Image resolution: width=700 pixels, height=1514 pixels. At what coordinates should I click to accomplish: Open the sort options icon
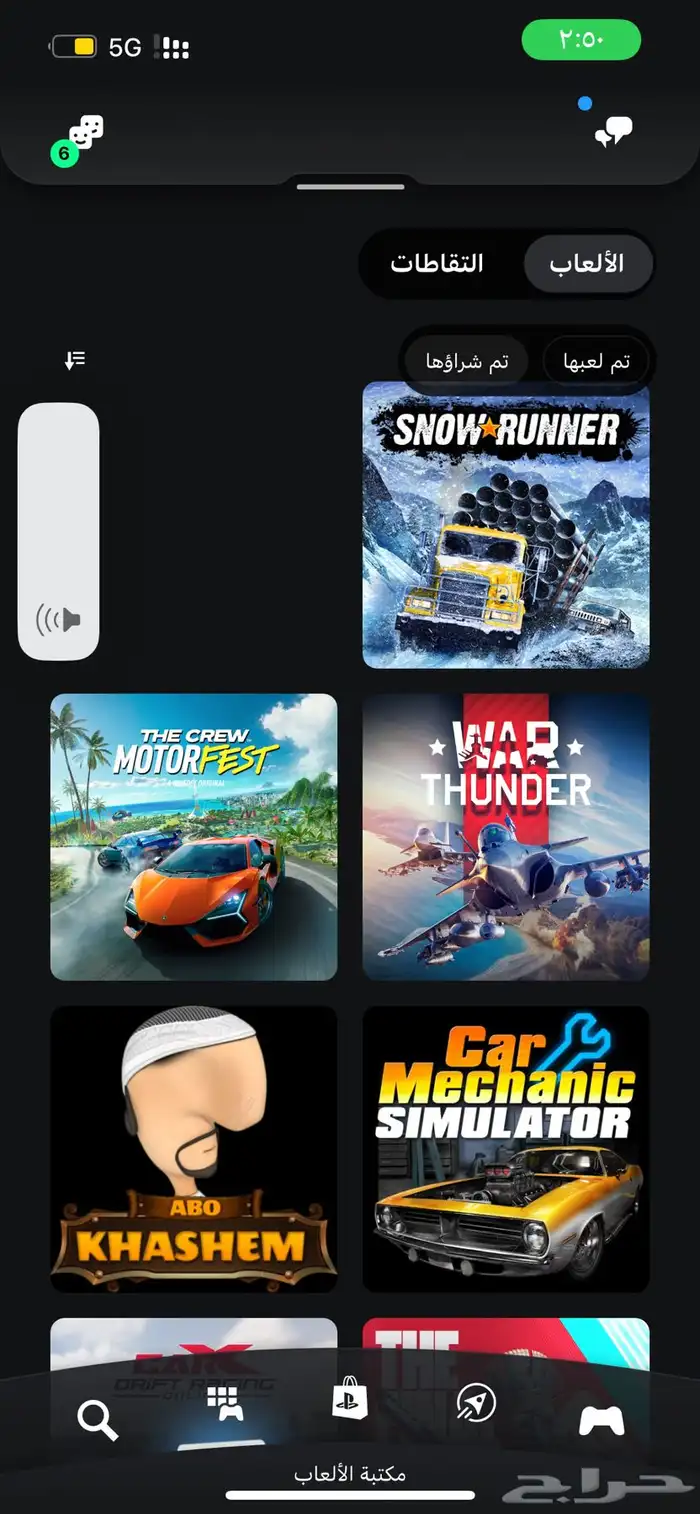pyautogui.click(x=75, y=360)
